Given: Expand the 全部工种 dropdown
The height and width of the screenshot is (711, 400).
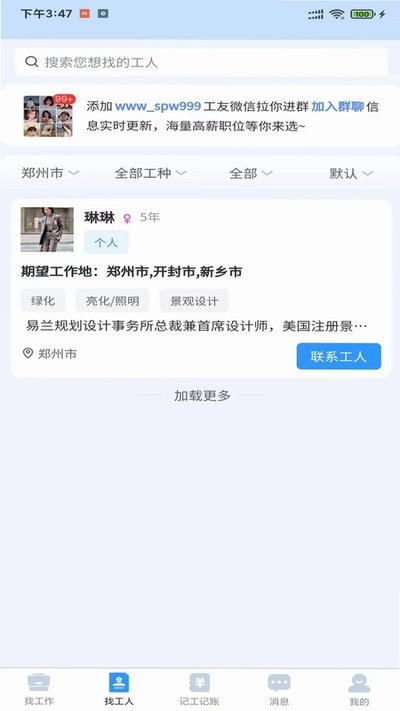Looking at the screenshot, I should coord(150,173).
